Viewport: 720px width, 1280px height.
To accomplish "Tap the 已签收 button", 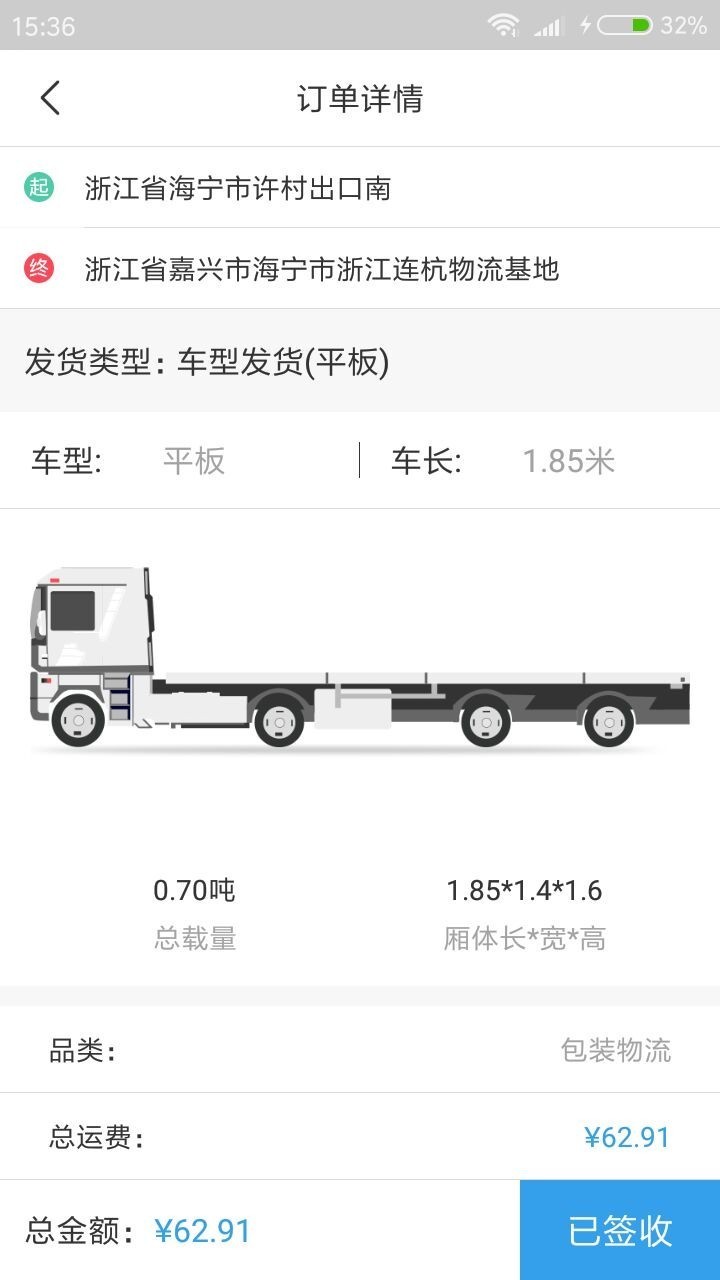I will 620,1230.
